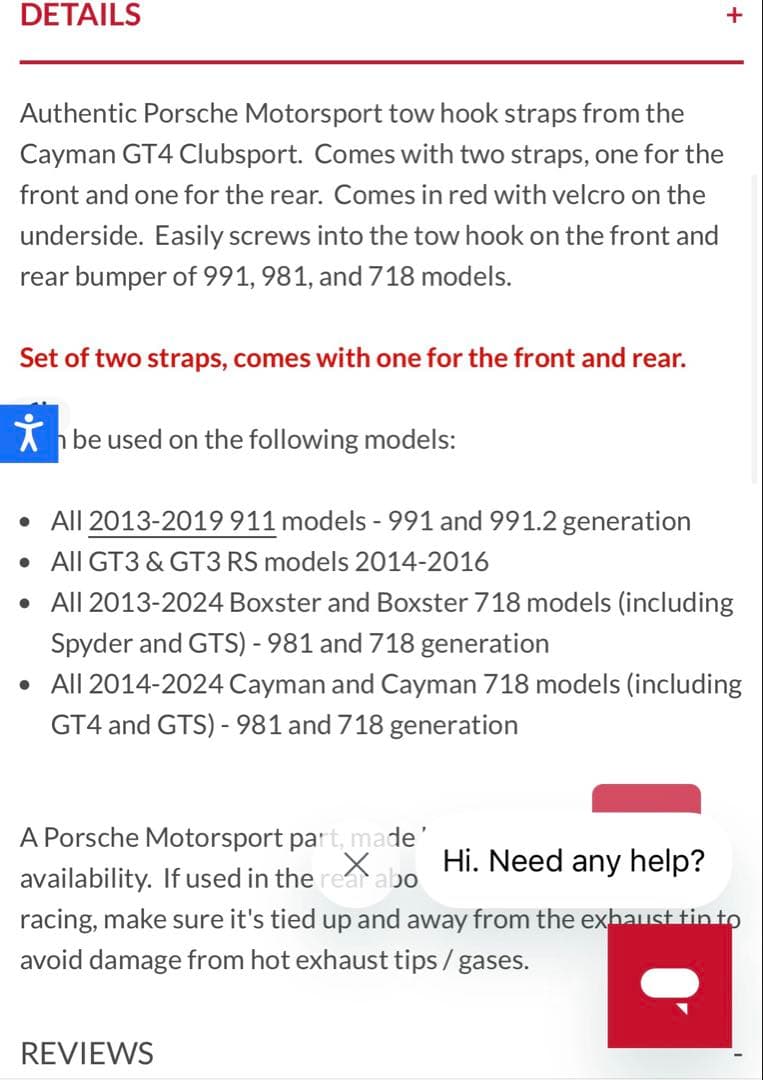This screenshot has width=763, height=1080.
Task: Open the red live chat button
Action: [669, 986]
